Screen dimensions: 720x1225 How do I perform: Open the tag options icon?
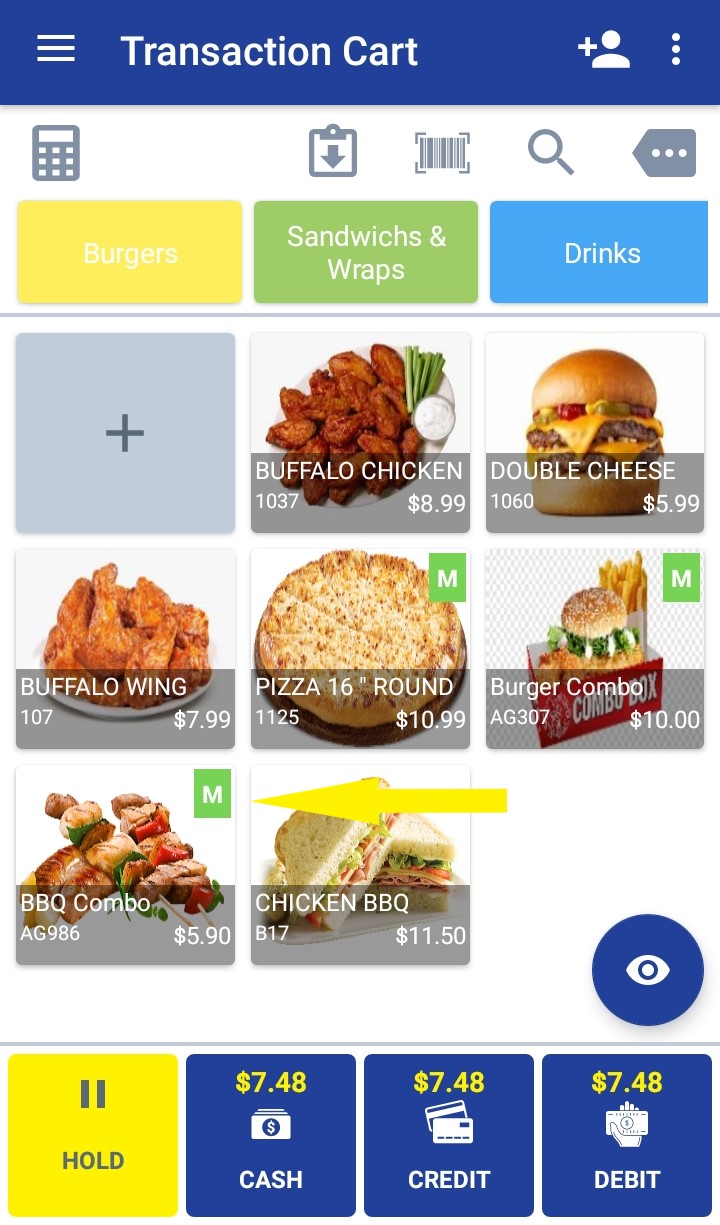pyautogui.click(x=664, y=153)
